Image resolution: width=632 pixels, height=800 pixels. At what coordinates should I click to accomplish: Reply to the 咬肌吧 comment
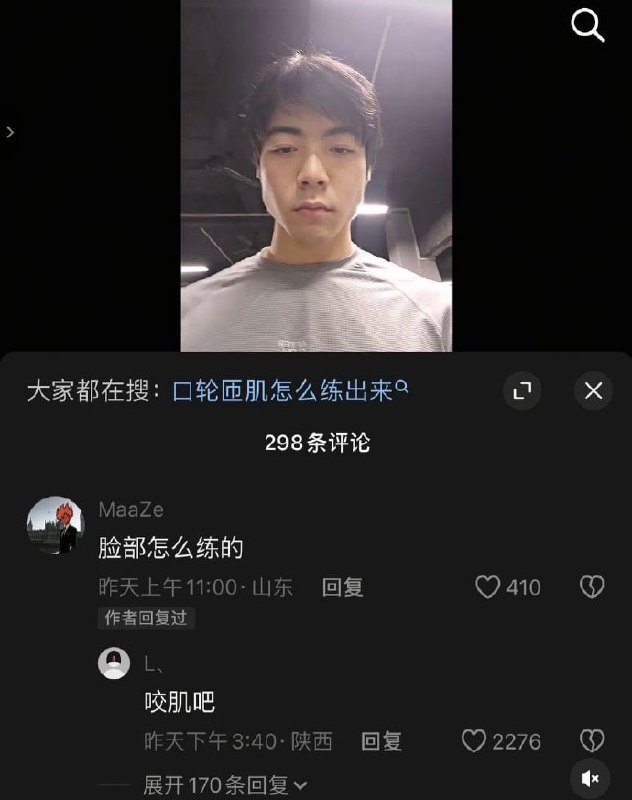[381, 741]
